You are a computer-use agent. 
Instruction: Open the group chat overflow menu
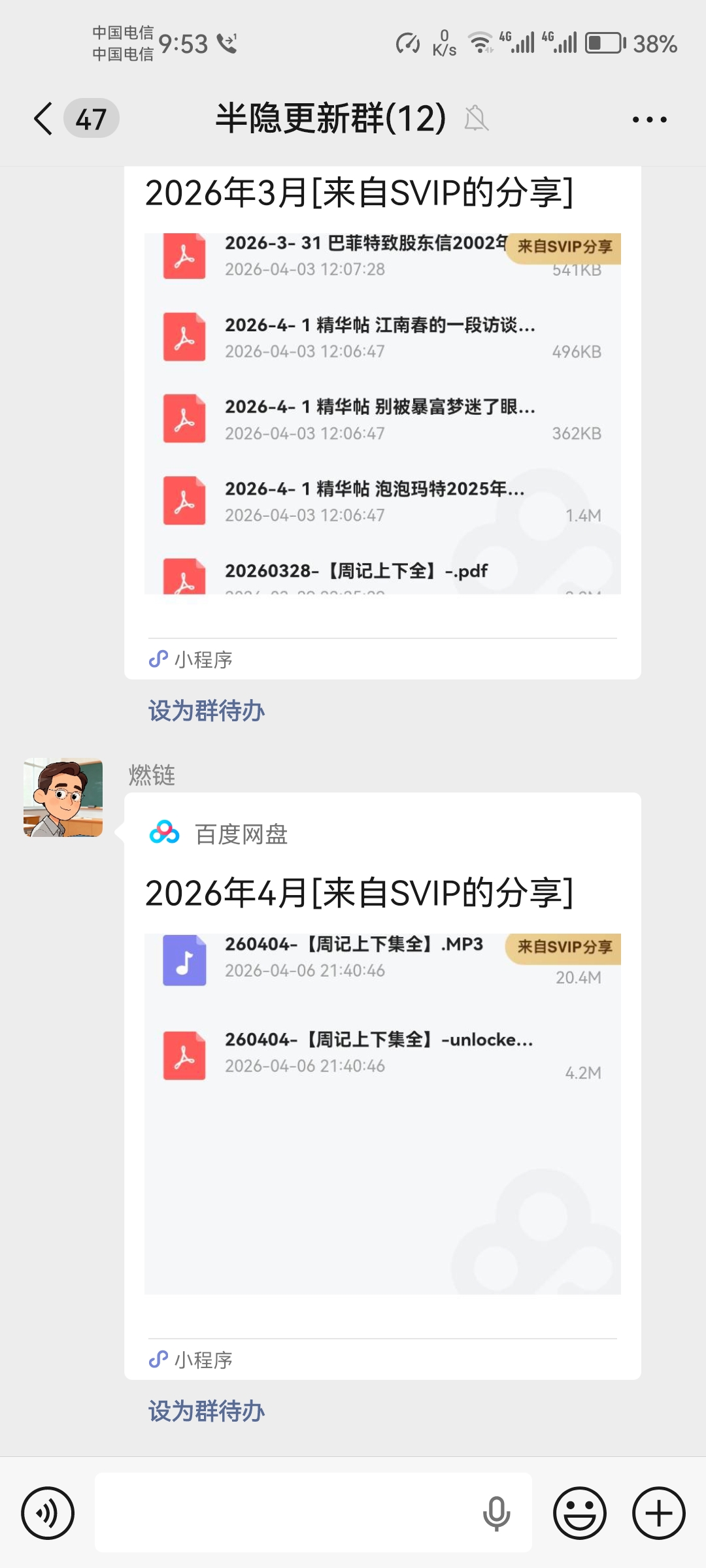pyautogui.click(x=649, y=120)
